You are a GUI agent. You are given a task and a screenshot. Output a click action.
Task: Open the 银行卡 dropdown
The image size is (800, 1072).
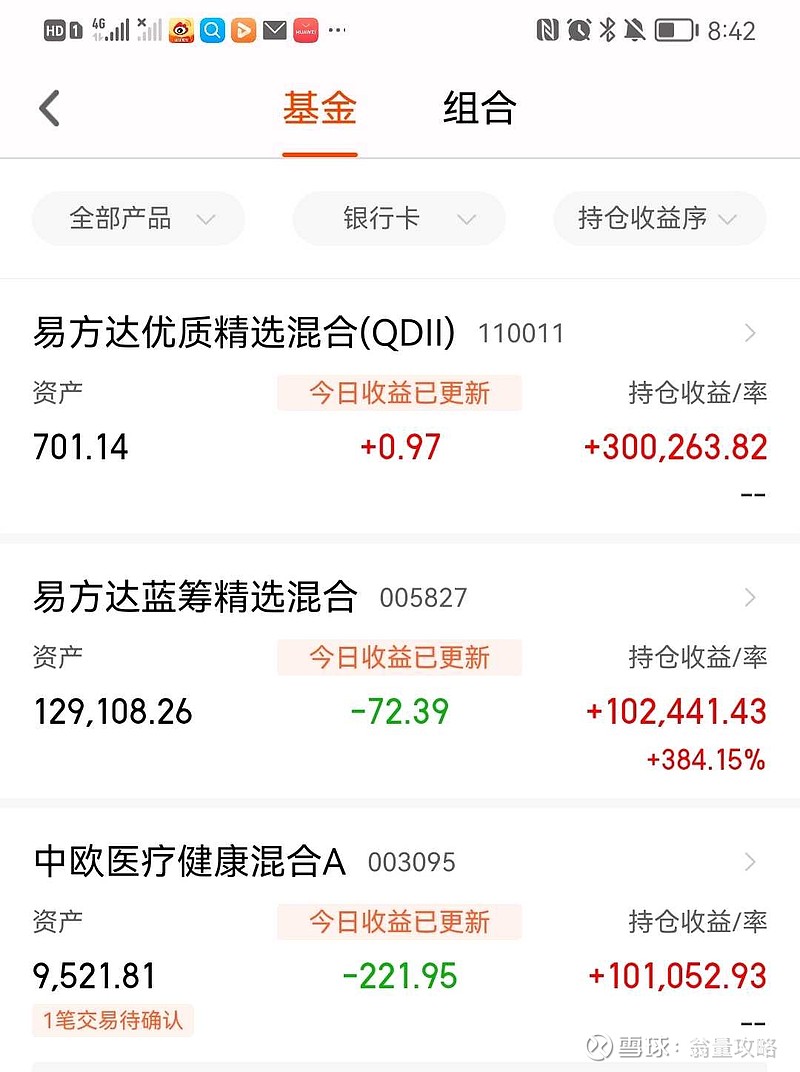pos(398,218)
